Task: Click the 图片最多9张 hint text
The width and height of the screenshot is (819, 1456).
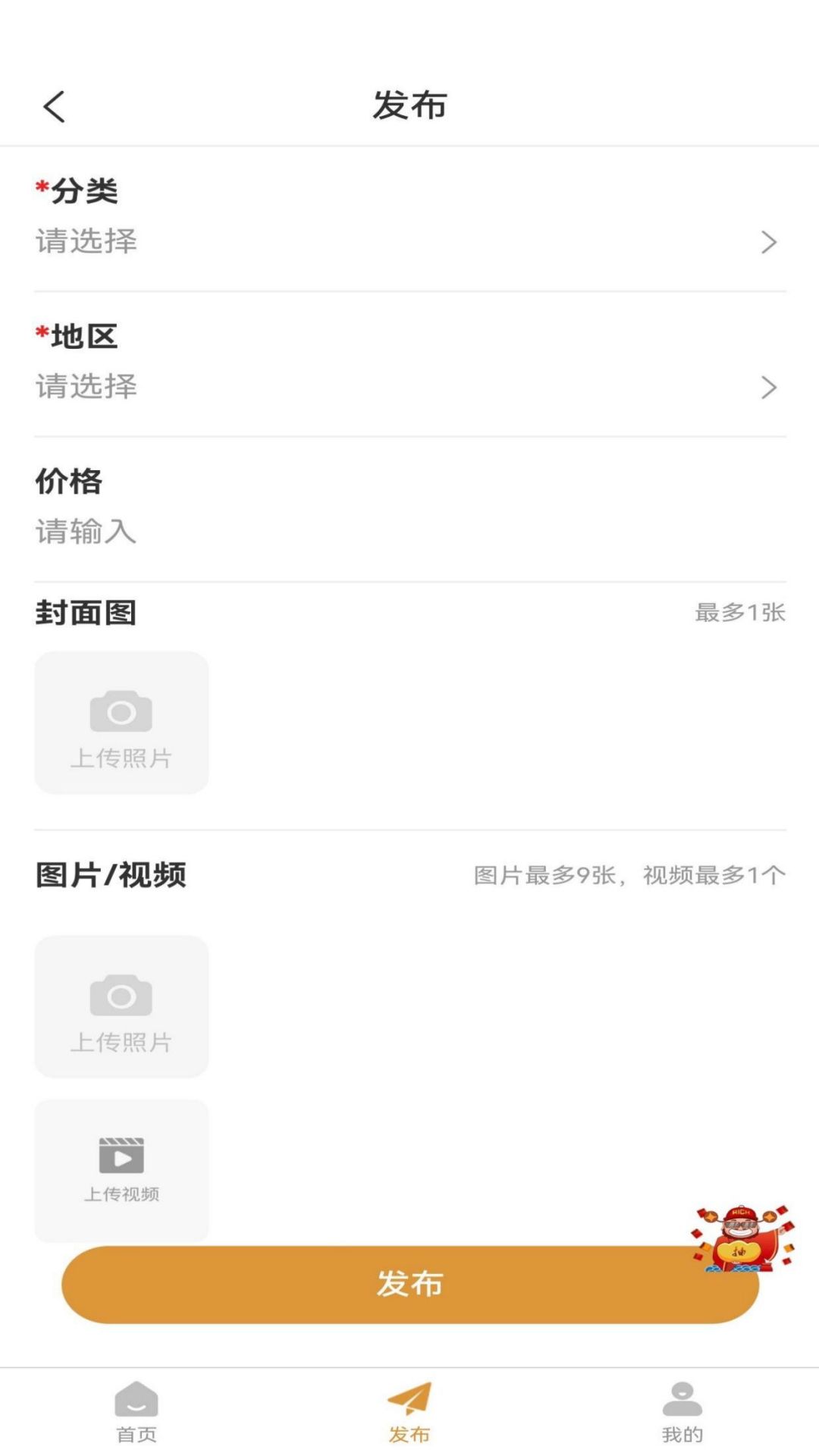Action: [x=548, y=874]
